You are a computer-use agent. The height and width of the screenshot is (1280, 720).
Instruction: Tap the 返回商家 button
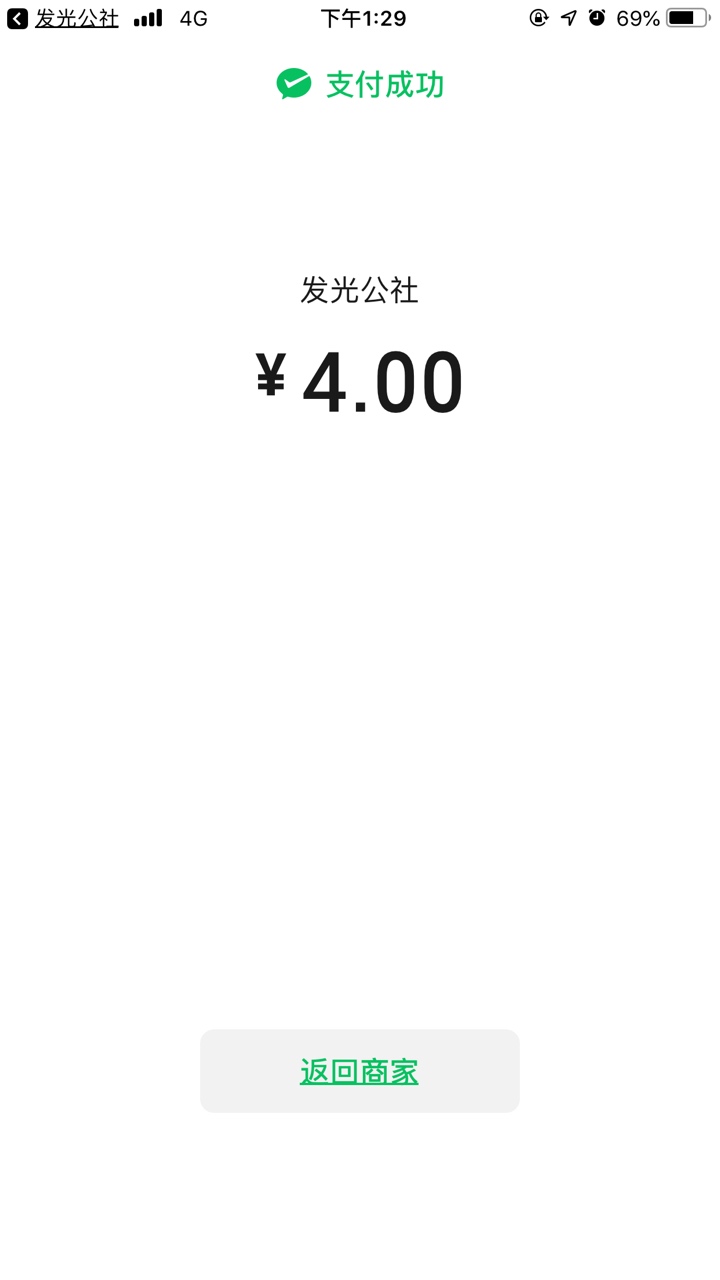point(360,1071)
